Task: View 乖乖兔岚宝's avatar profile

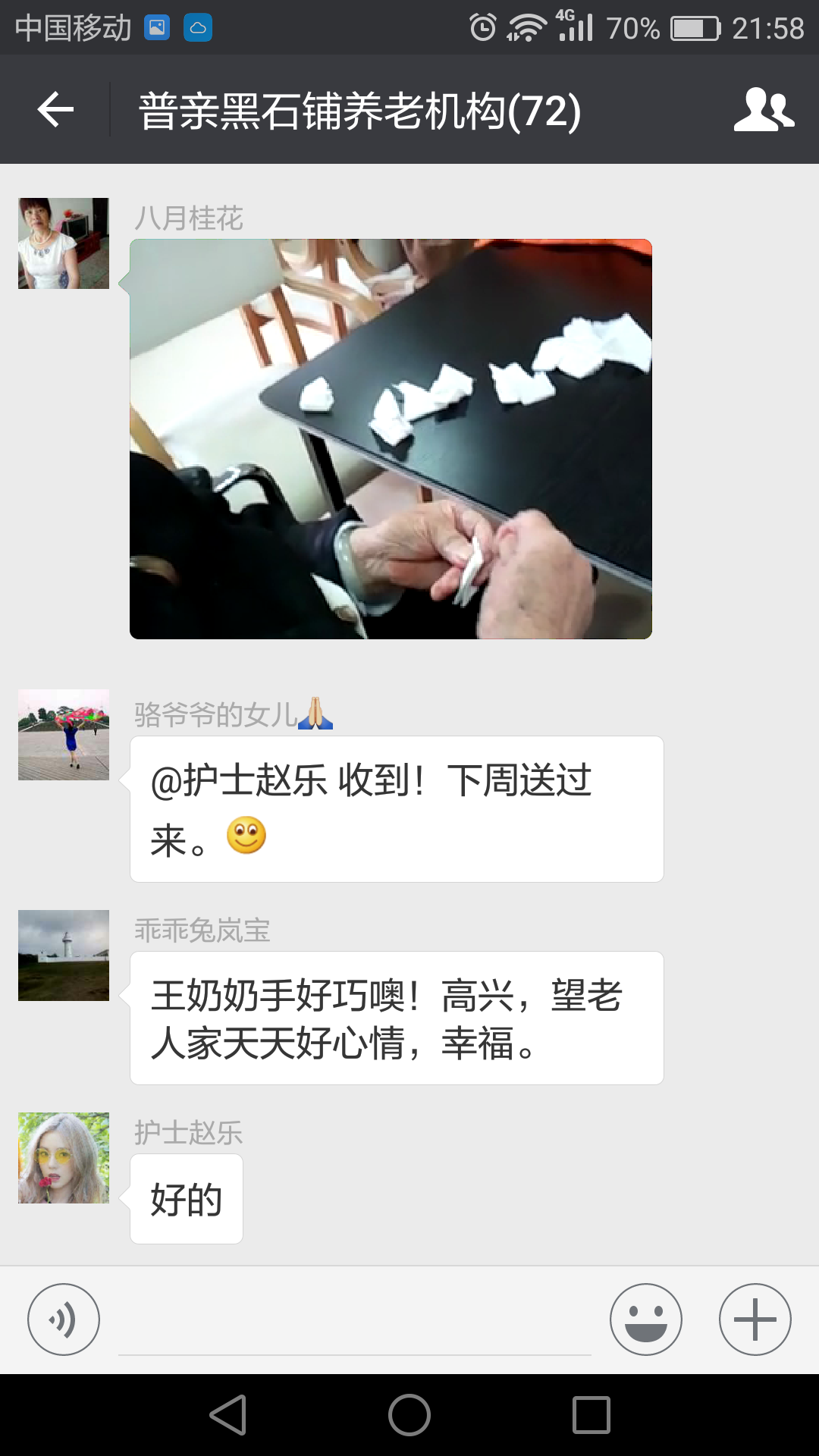Action: [x=64, y=955]
